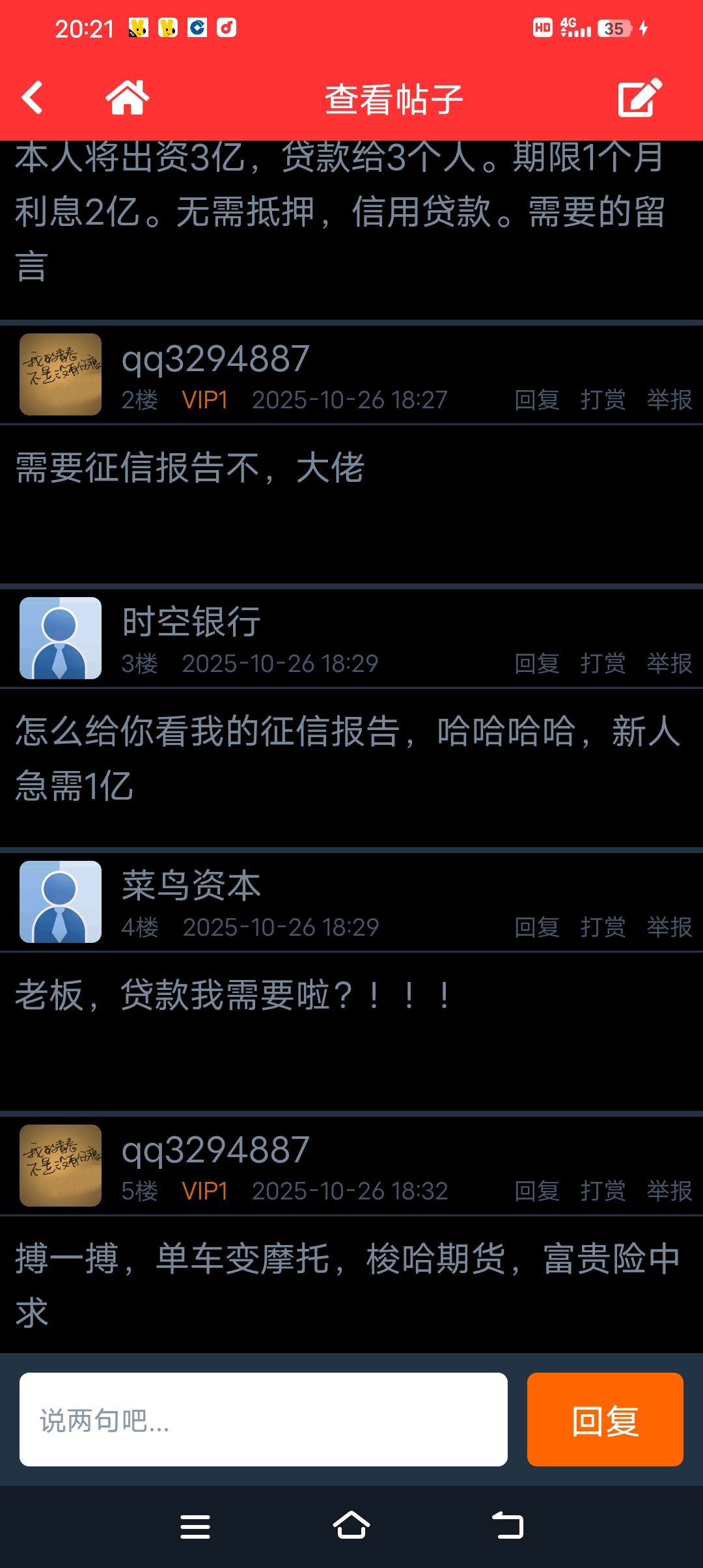Reply to 时空银行's 3楼 comment
The height and width of the screenshot is (1568, 703).
(x=536, y=664)
